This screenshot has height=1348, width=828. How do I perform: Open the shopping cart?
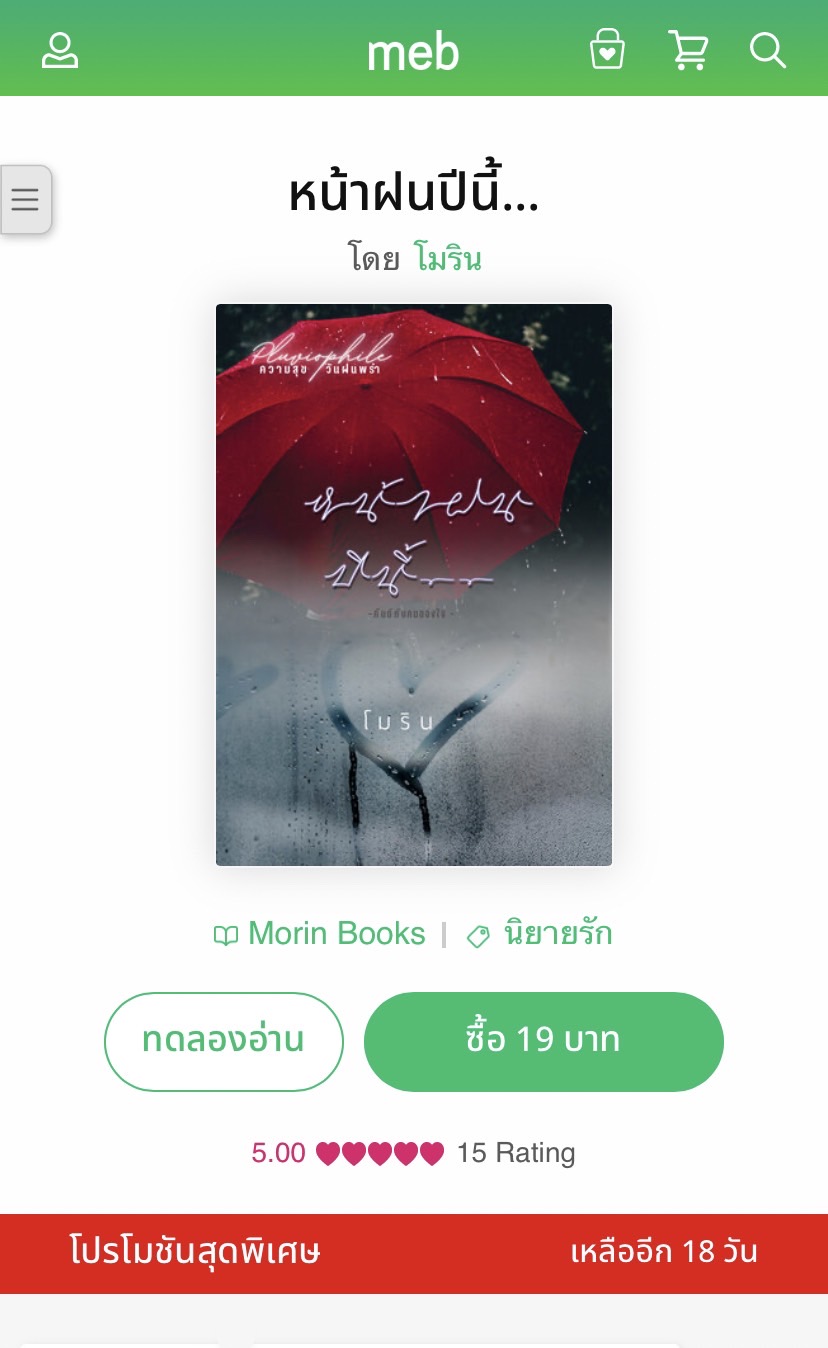pos(687,50)
